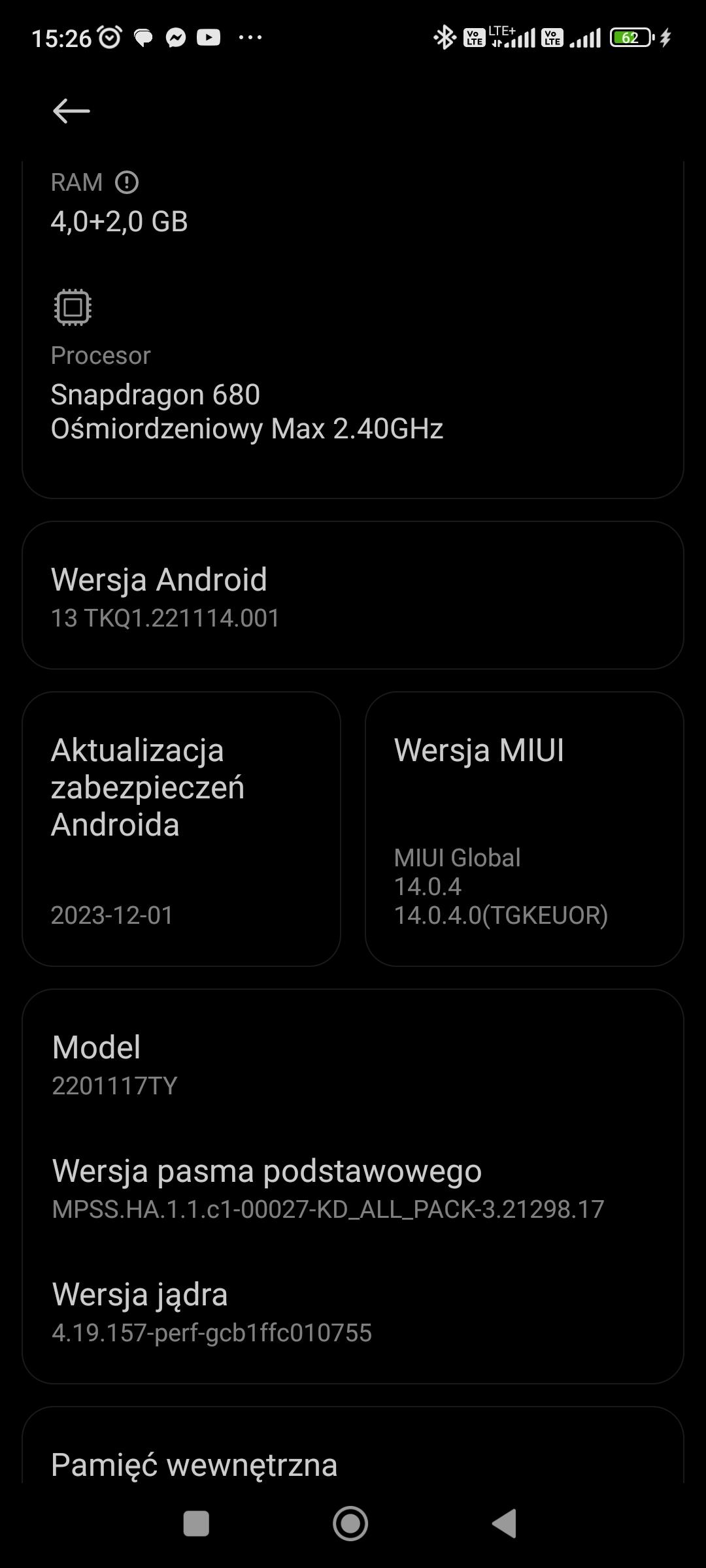Screen dimensions: 706x1568
Task: Tap the Model row
Action: point(353,1064)
